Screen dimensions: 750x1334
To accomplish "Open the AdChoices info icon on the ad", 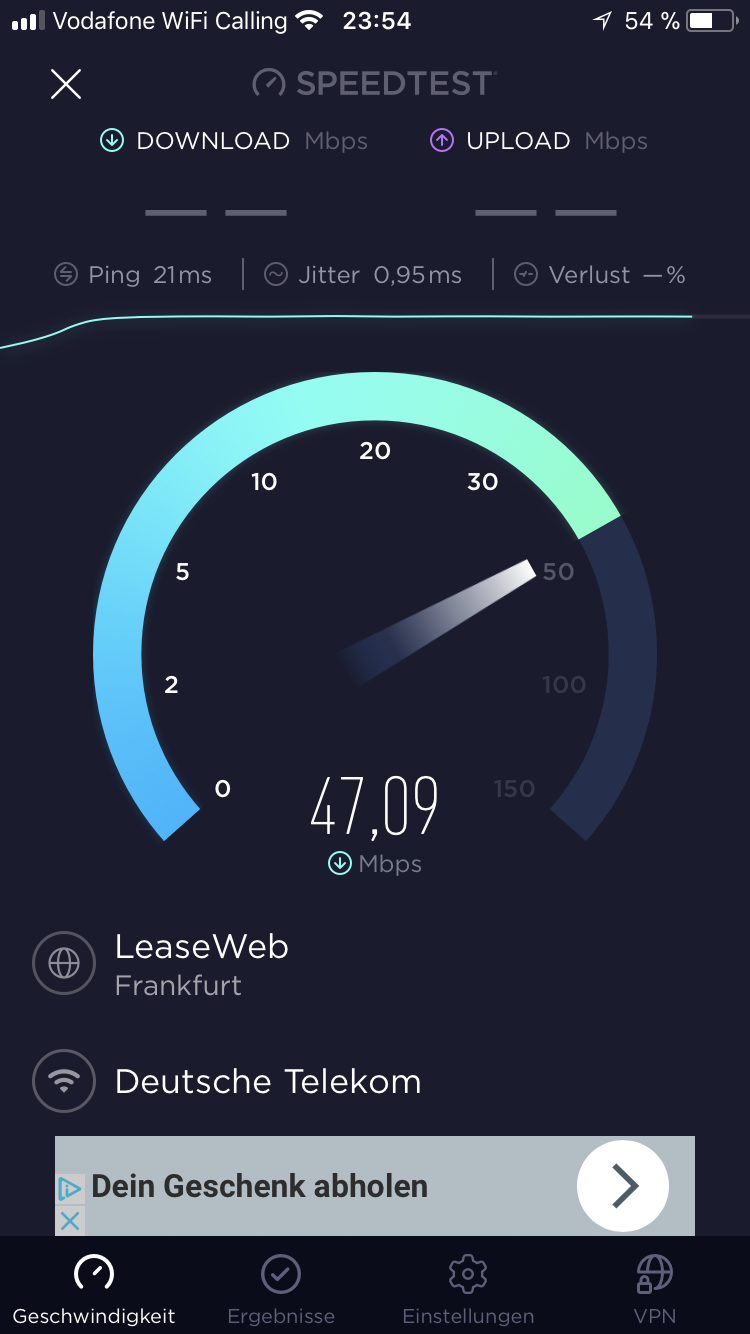I will point(70,1188).
